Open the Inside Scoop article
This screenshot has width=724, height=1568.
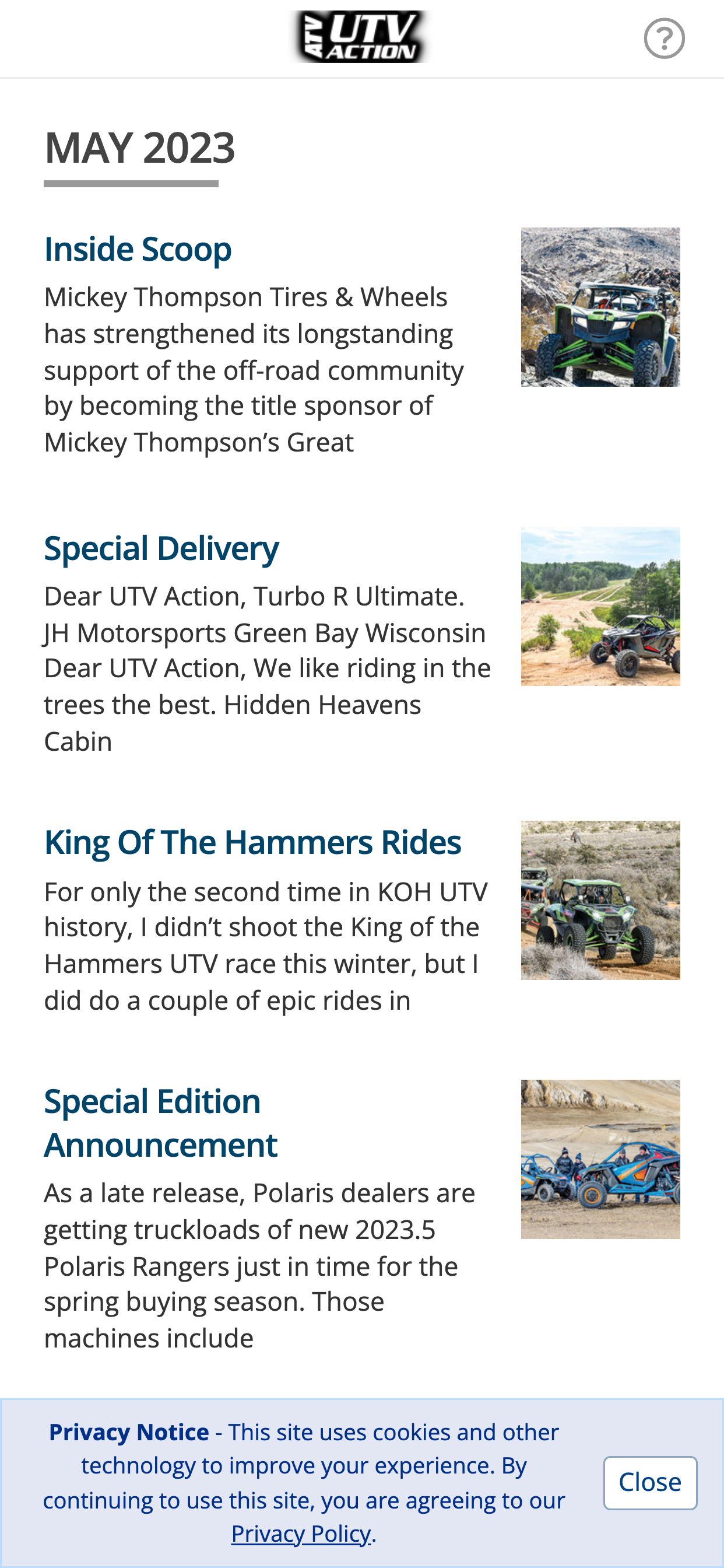137,249
